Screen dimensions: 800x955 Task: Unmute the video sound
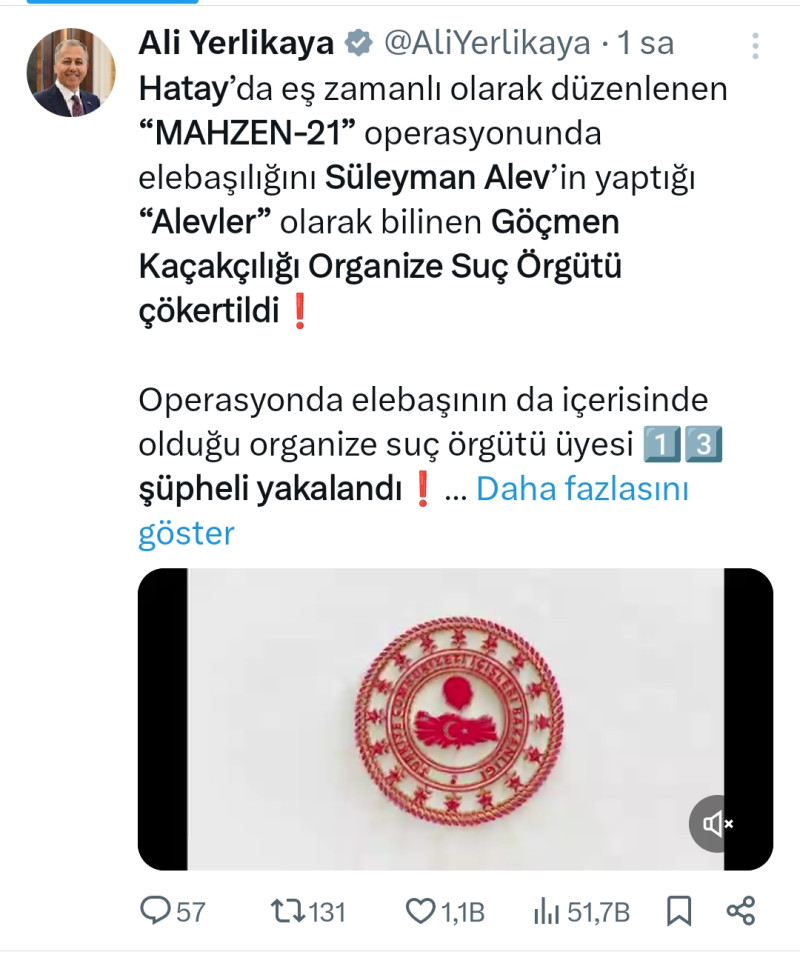[x=718, y=823]
